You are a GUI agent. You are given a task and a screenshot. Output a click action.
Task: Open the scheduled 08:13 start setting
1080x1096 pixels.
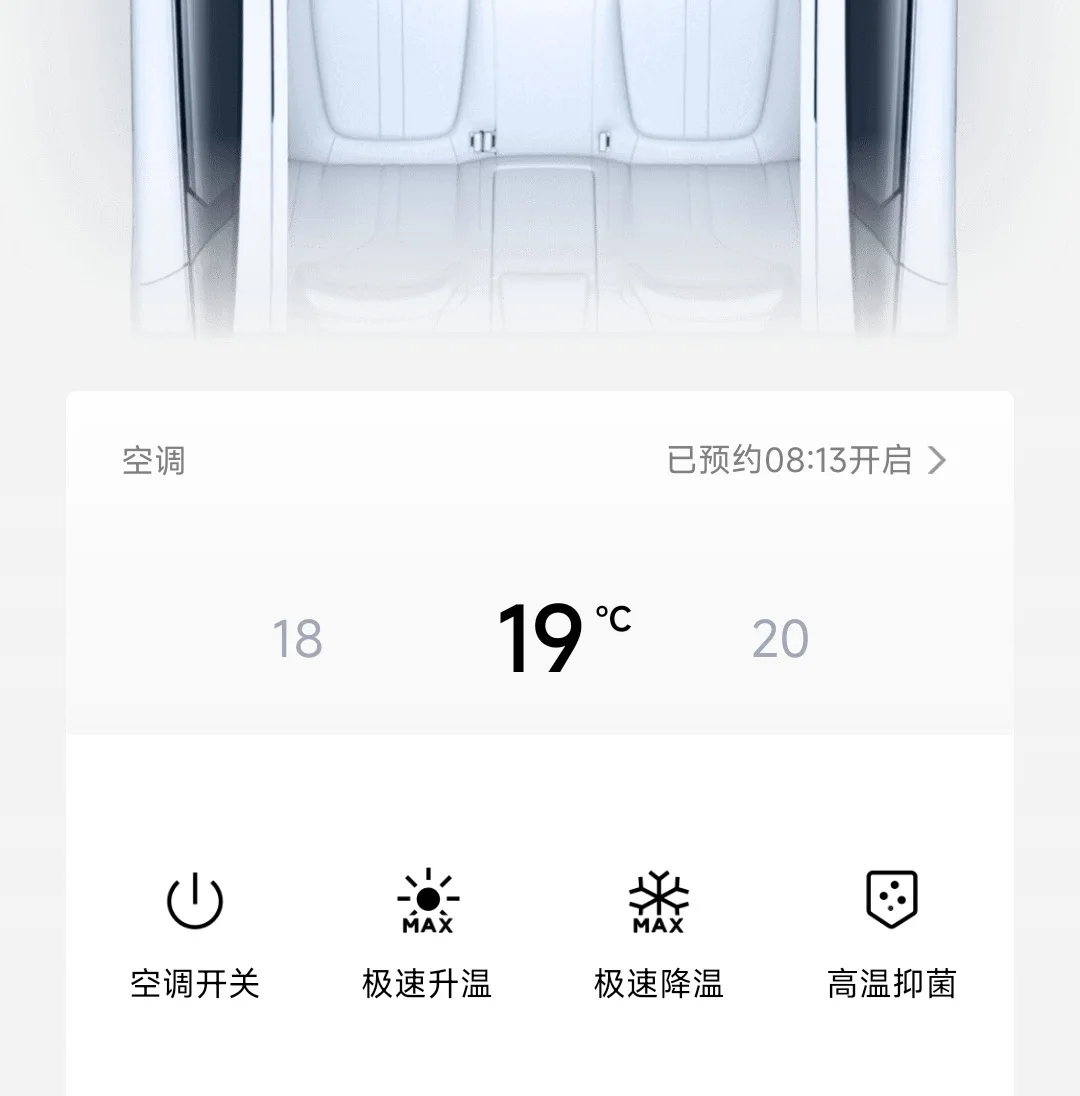tap(807, 461)
